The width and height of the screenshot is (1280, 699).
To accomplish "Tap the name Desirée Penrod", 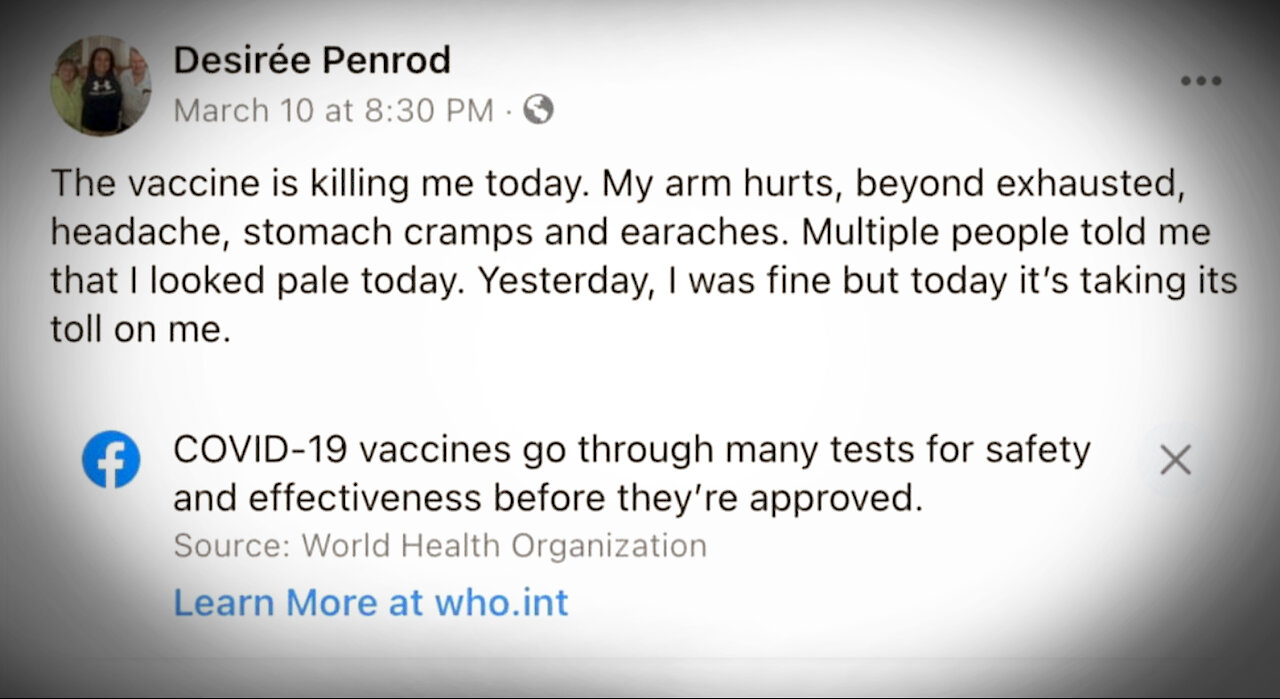I will pos(311,61).
